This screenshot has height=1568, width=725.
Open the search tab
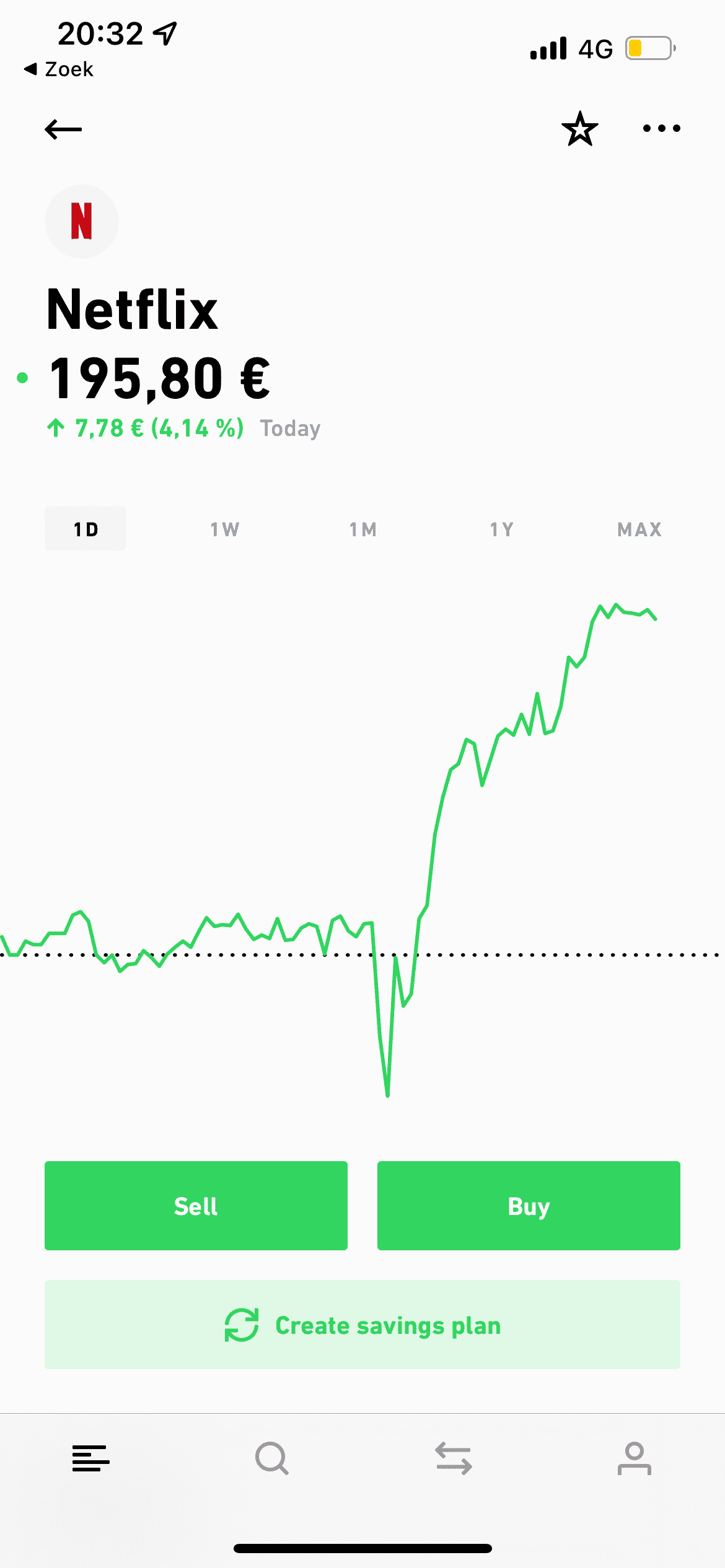coord(272,1458)
